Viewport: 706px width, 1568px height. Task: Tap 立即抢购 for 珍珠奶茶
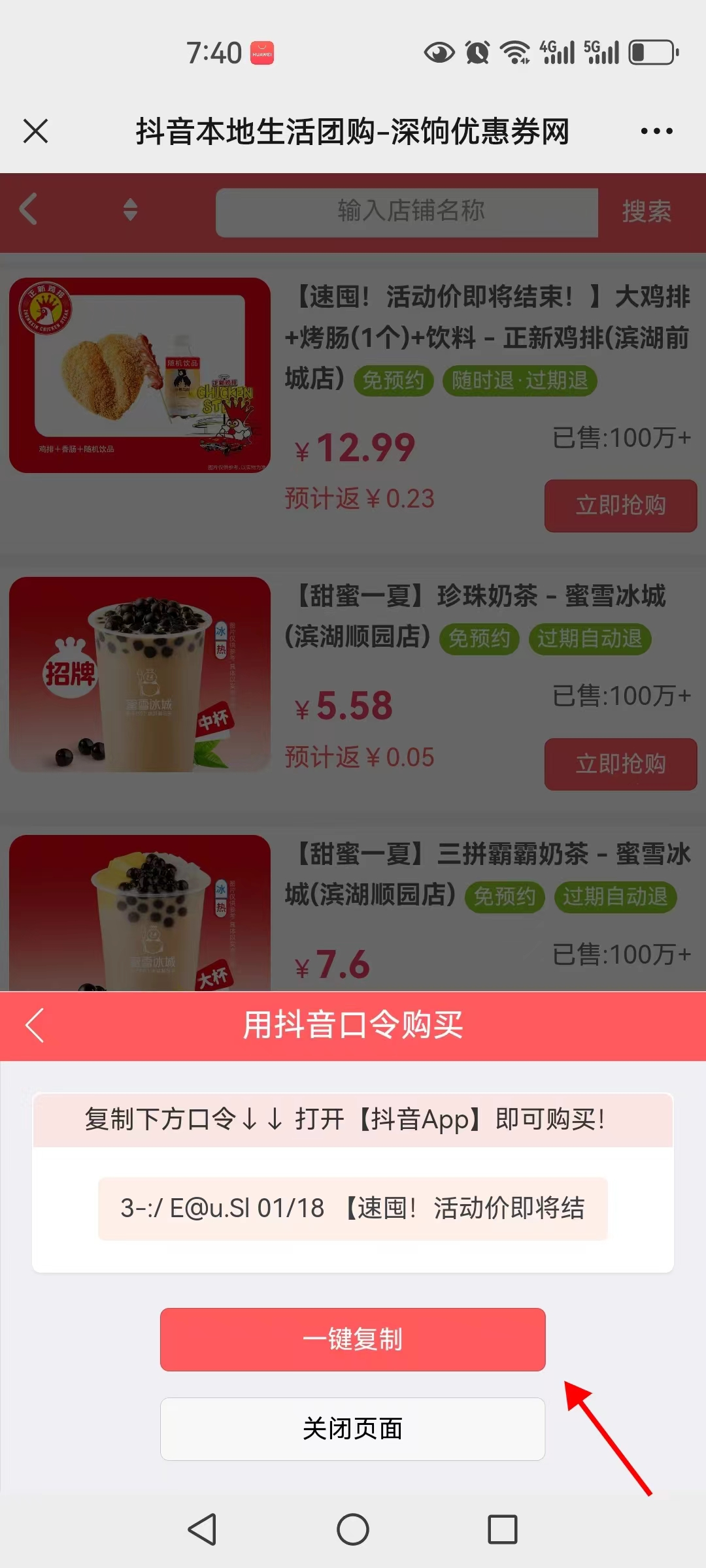(620, 764)
